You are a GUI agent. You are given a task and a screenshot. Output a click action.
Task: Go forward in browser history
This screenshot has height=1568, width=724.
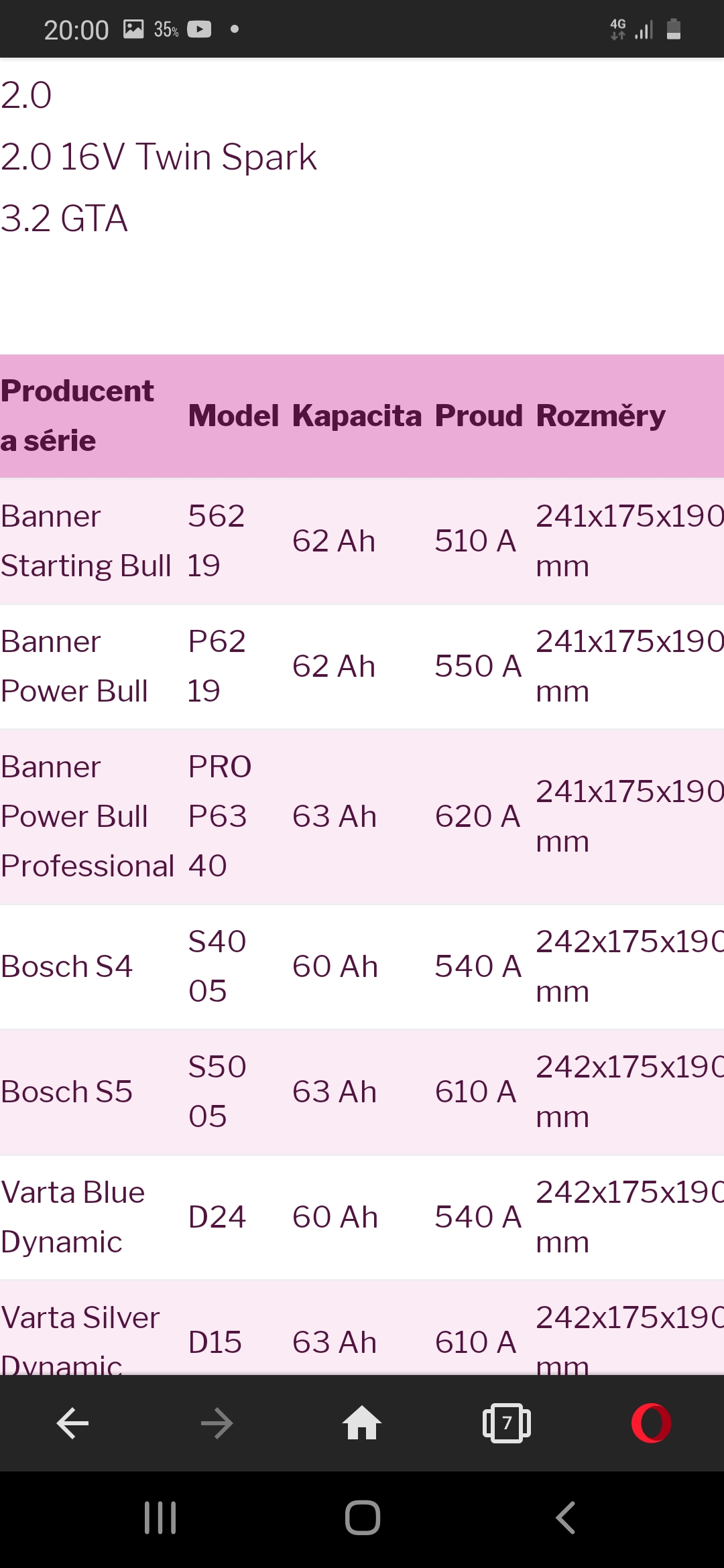pyautogui.click(x=217, y=1423)
